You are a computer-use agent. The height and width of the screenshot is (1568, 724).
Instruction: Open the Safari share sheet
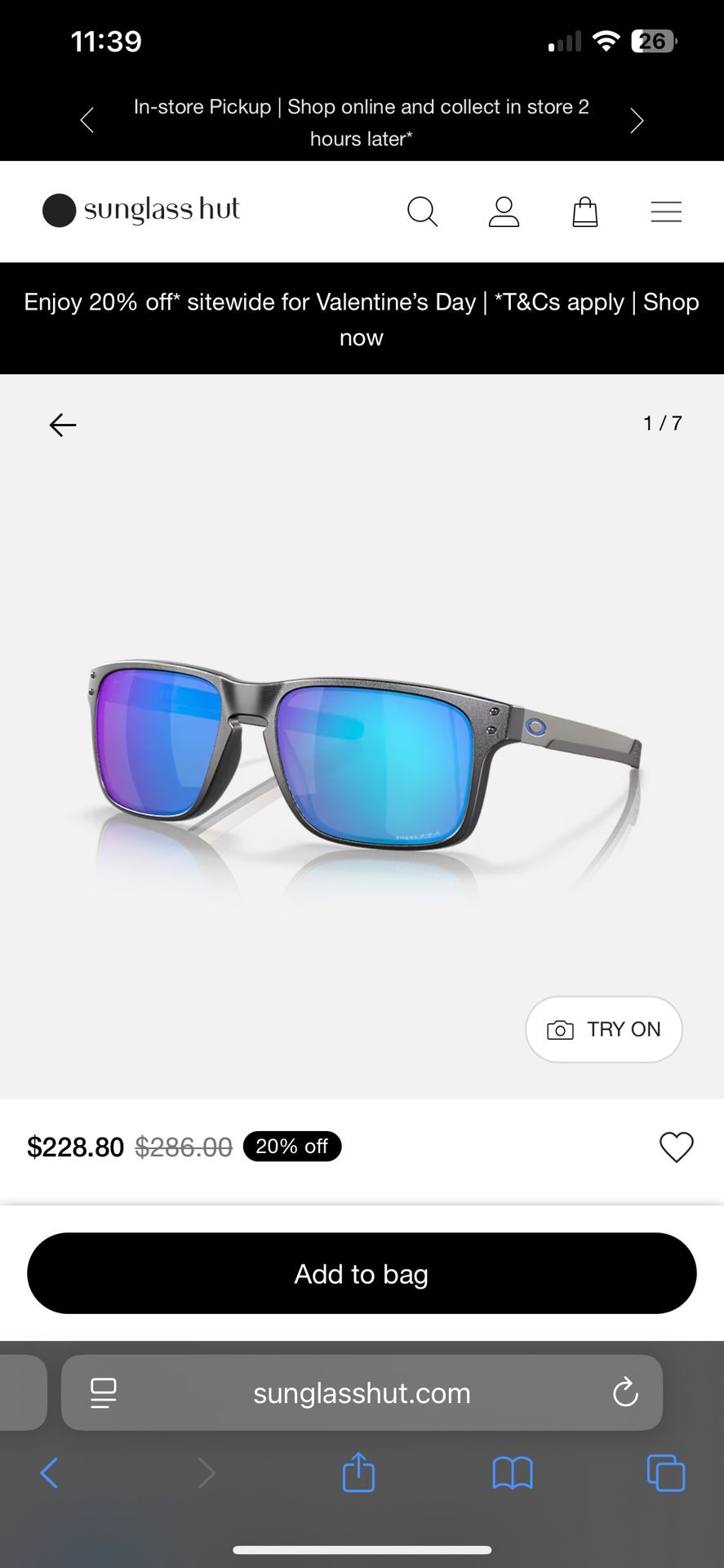358,1472
